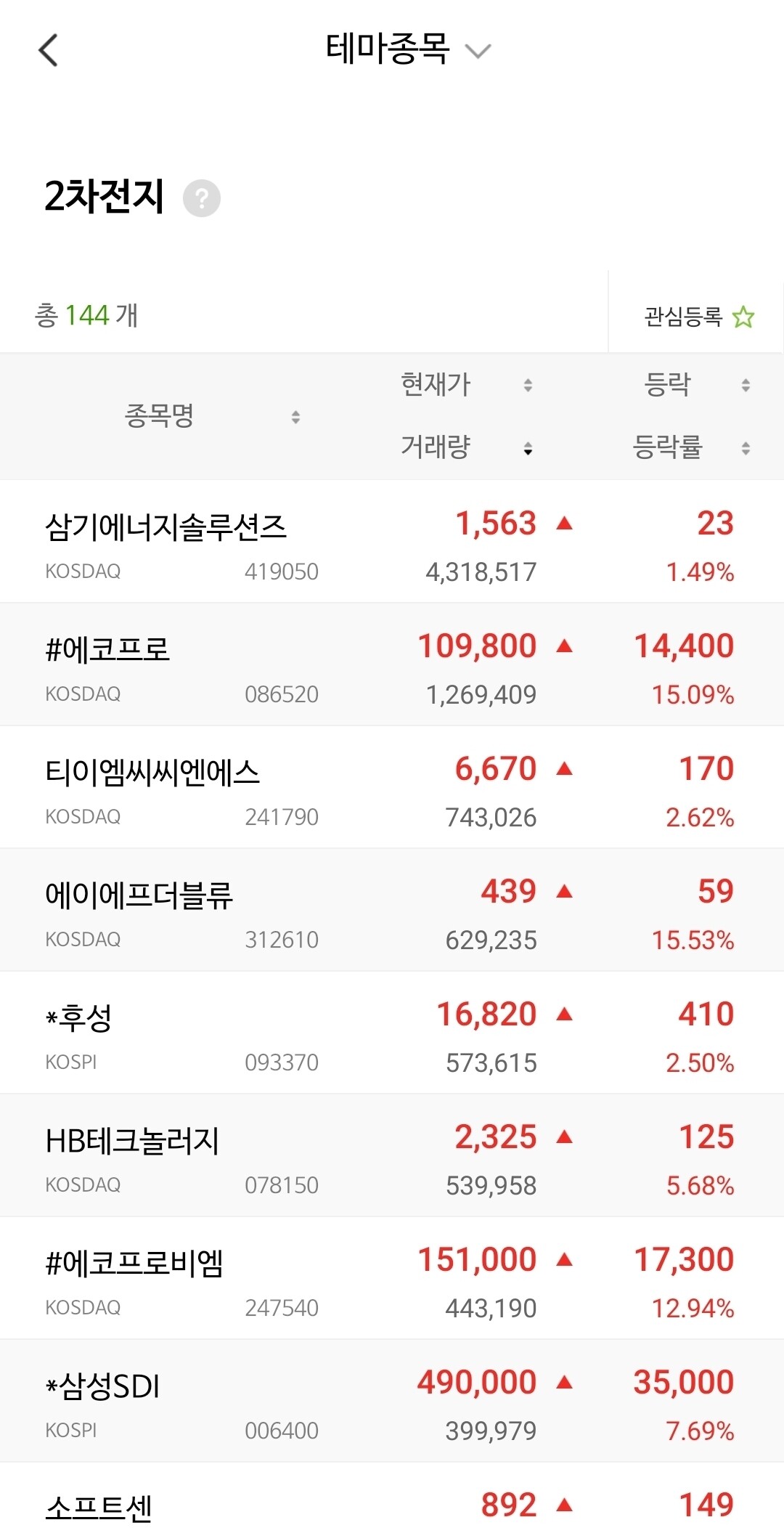Open the 테마종목 dropdown in the header
Image resolution: width=784 pixels, height=1533 pixels.
pos(408,49)
